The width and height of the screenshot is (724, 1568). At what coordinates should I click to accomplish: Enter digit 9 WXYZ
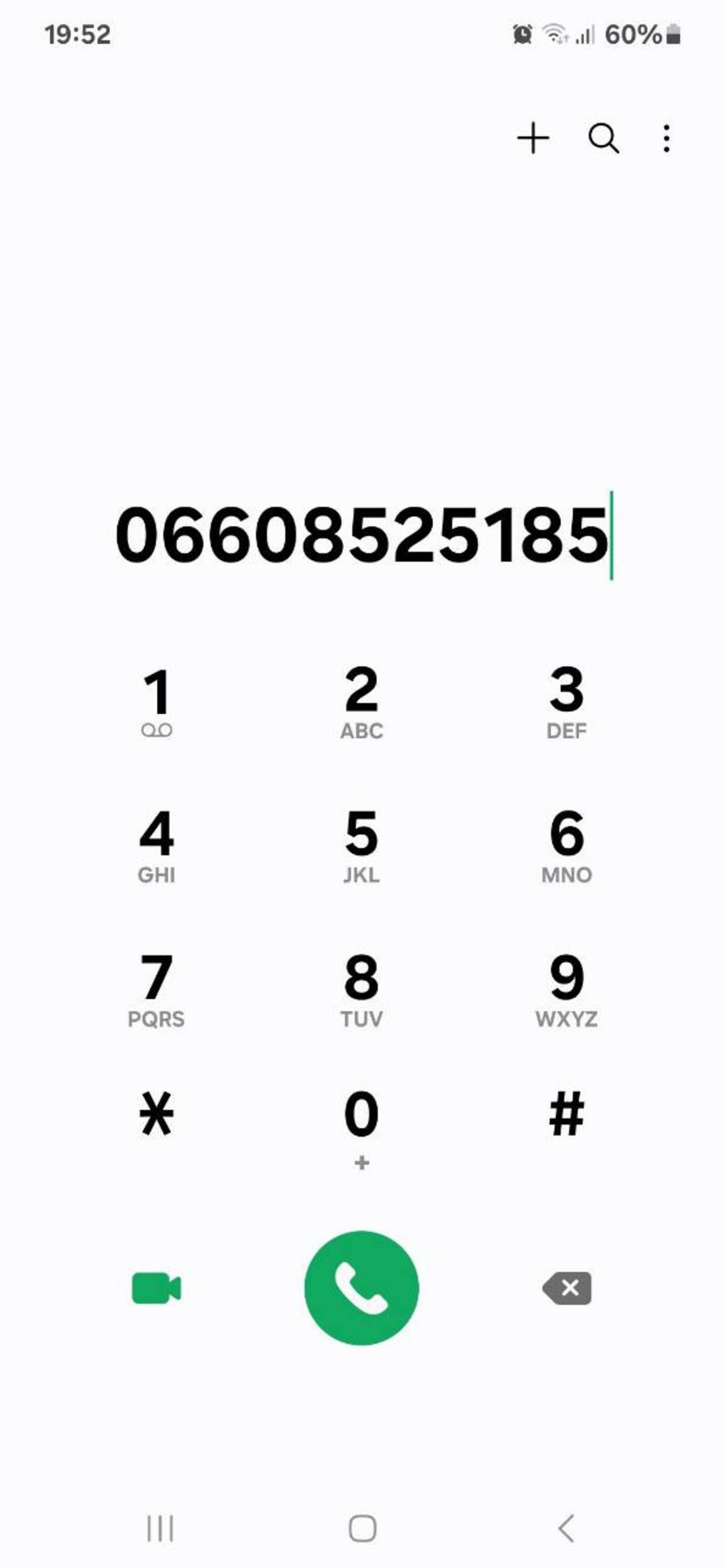pos(566,989)
